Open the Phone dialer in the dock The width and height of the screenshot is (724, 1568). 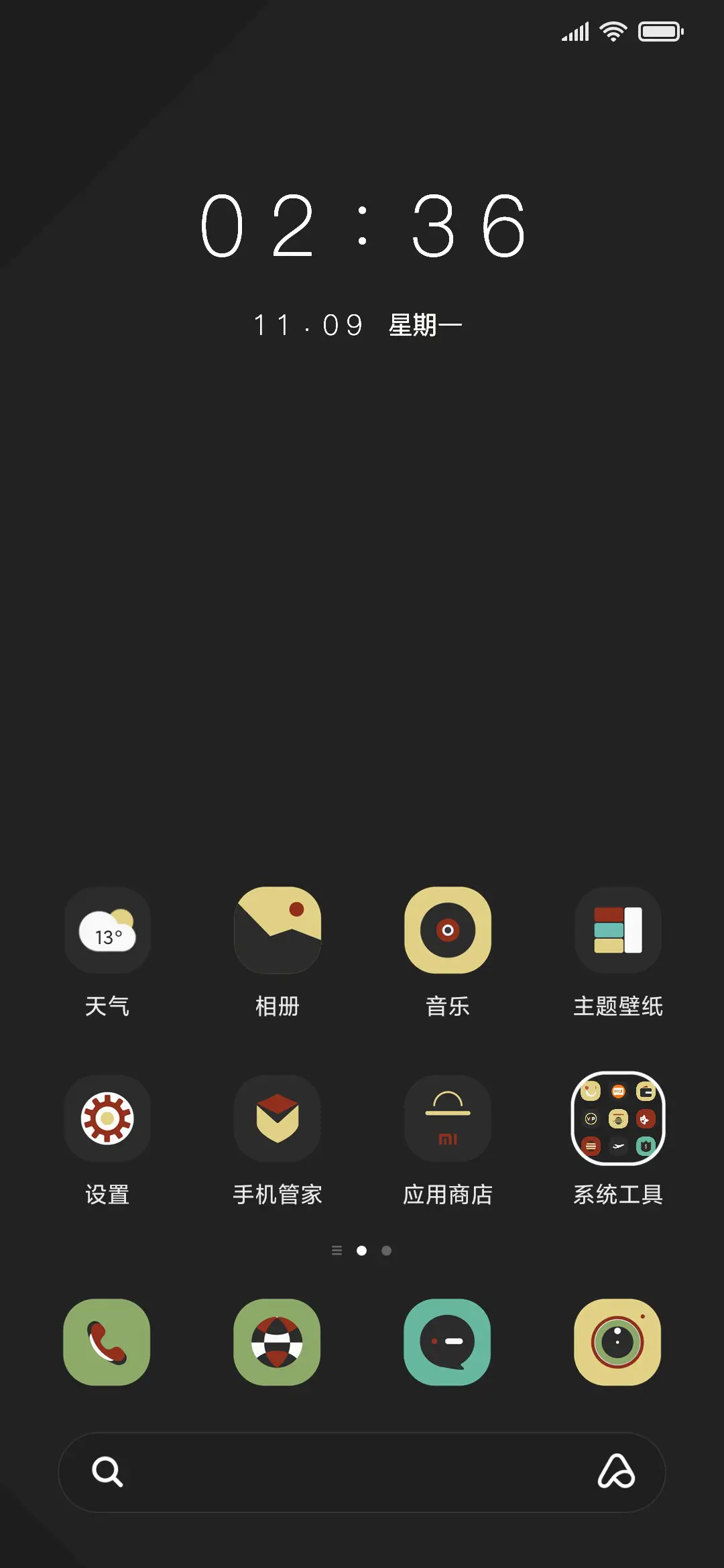click(x=107, y=1344)
